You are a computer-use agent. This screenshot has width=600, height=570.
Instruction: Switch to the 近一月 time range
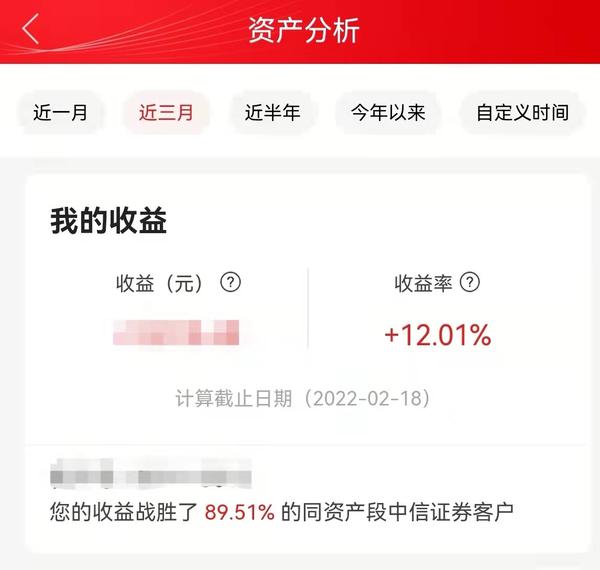tap(60, 112)
